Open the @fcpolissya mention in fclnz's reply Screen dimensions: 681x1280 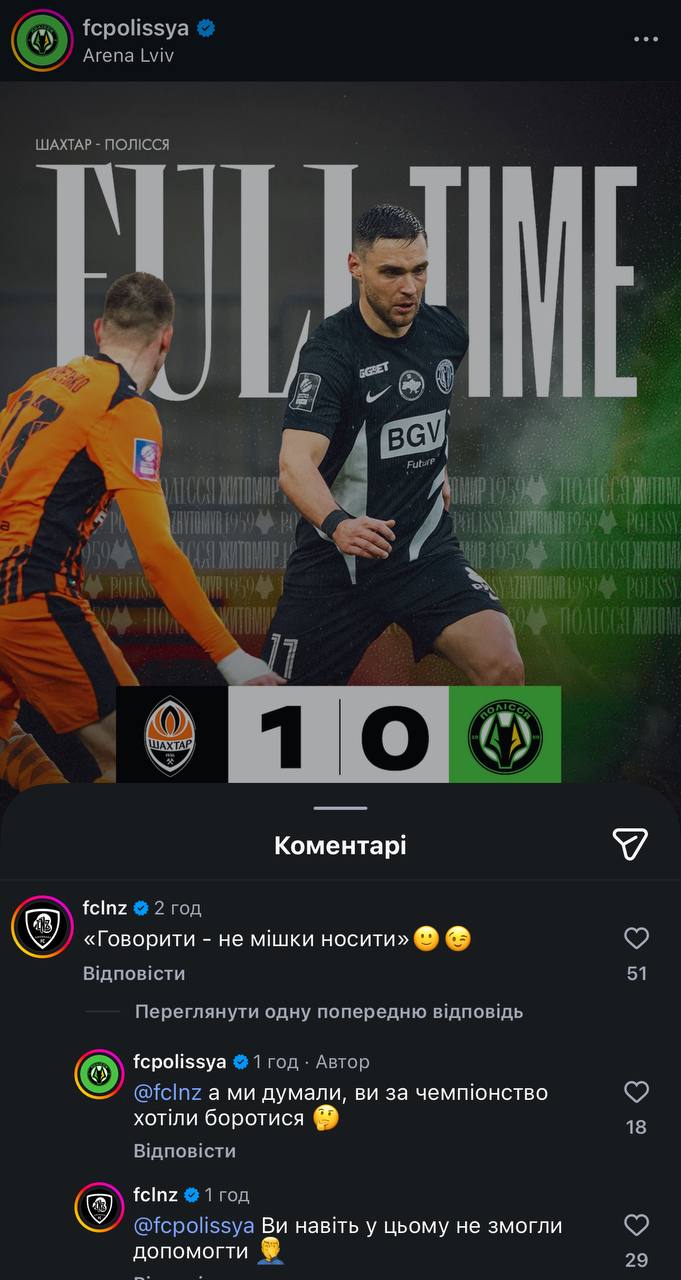point(195,1226)
